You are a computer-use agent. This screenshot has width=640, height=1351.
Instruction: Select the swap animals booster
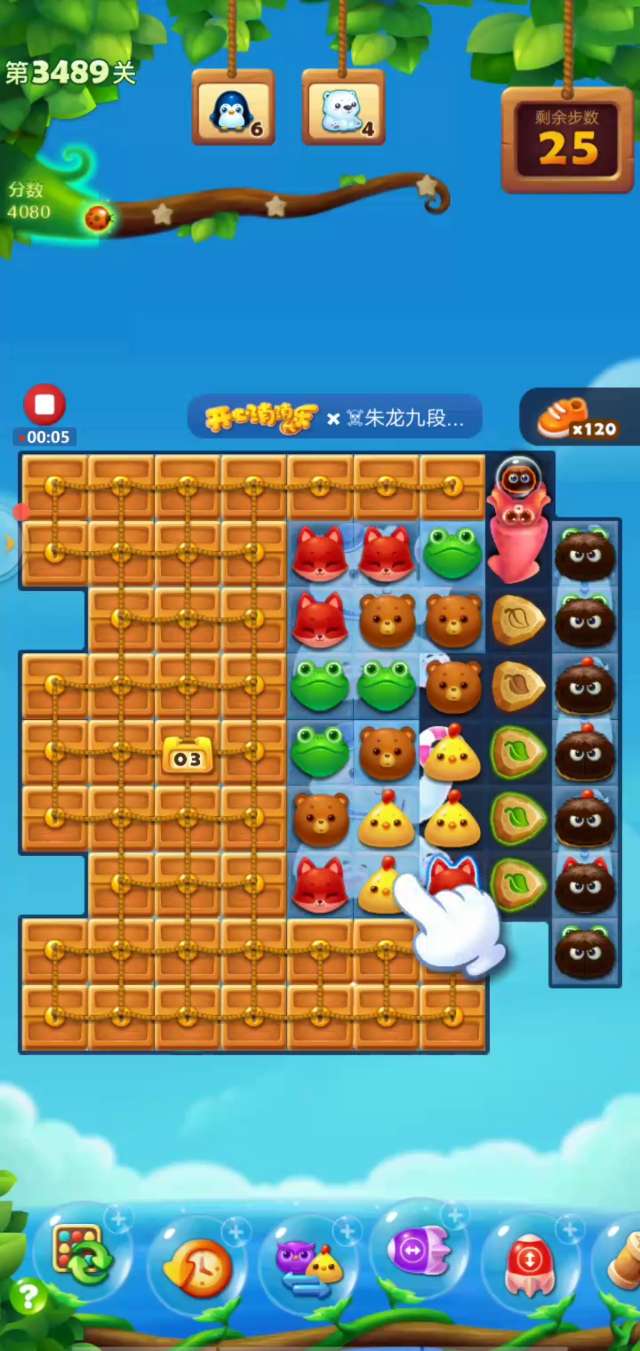pos(308,1264)
